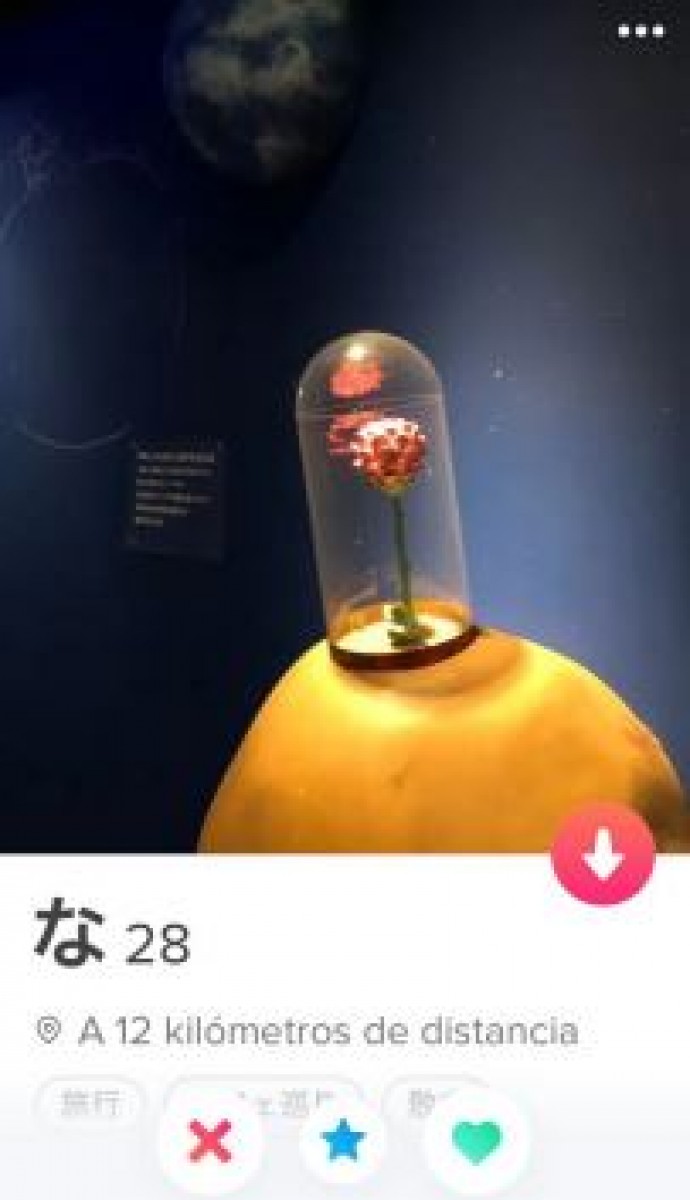Reject this profile with the X button
This screenshot has height=1200, width=690.
[x=210, y=1140]
